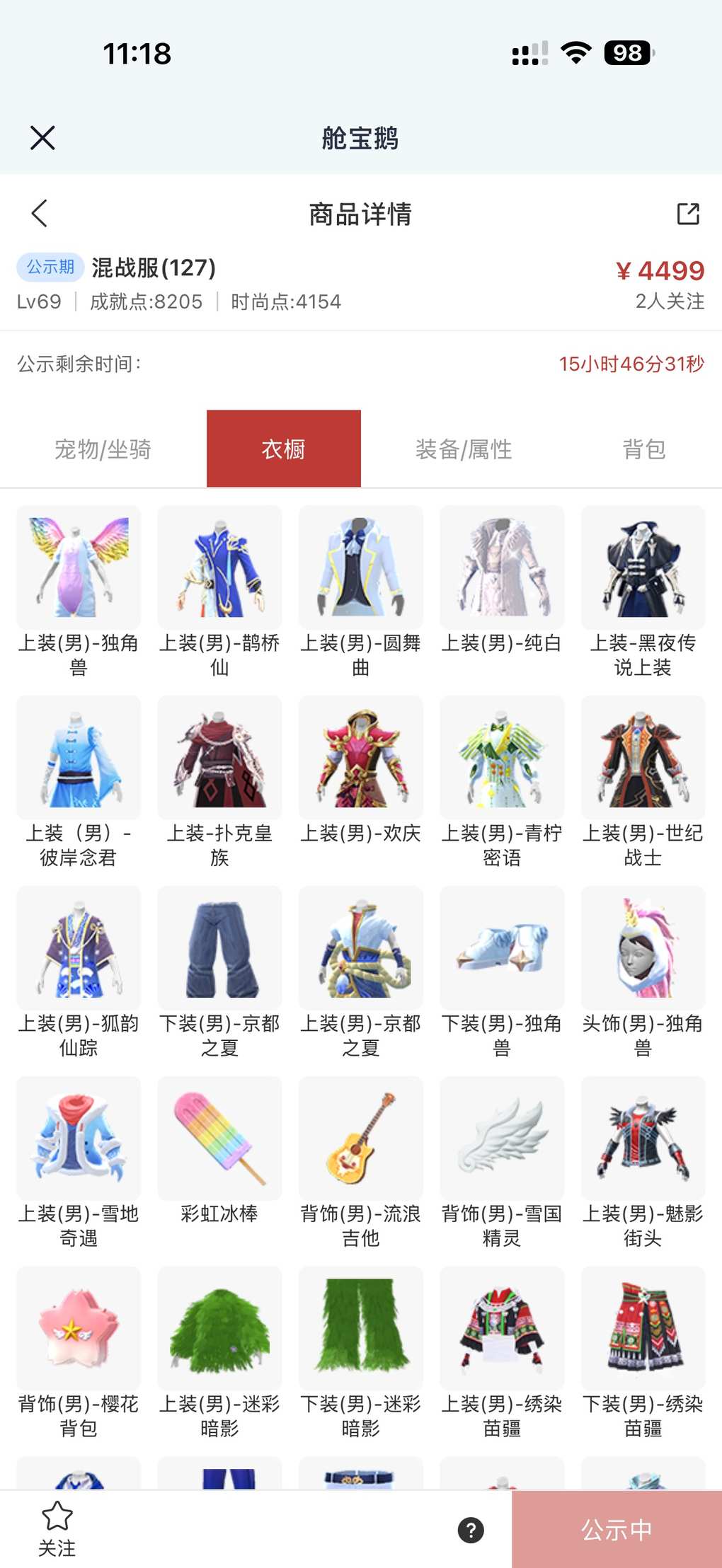Go back from 商品详情 page
Image resolution: width=722 pixels, height=1568 pixels.
coord(40,213)
